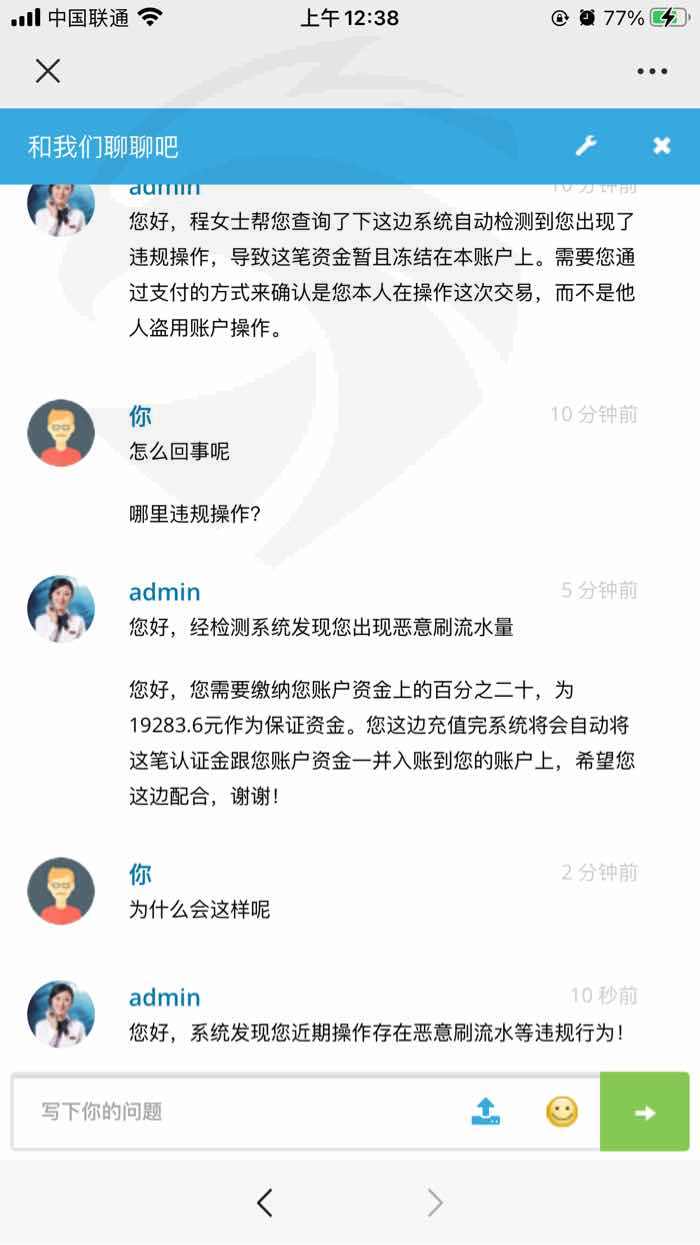Send the message with green arrow
The image size is (700, 1245).
(645, 1112)
